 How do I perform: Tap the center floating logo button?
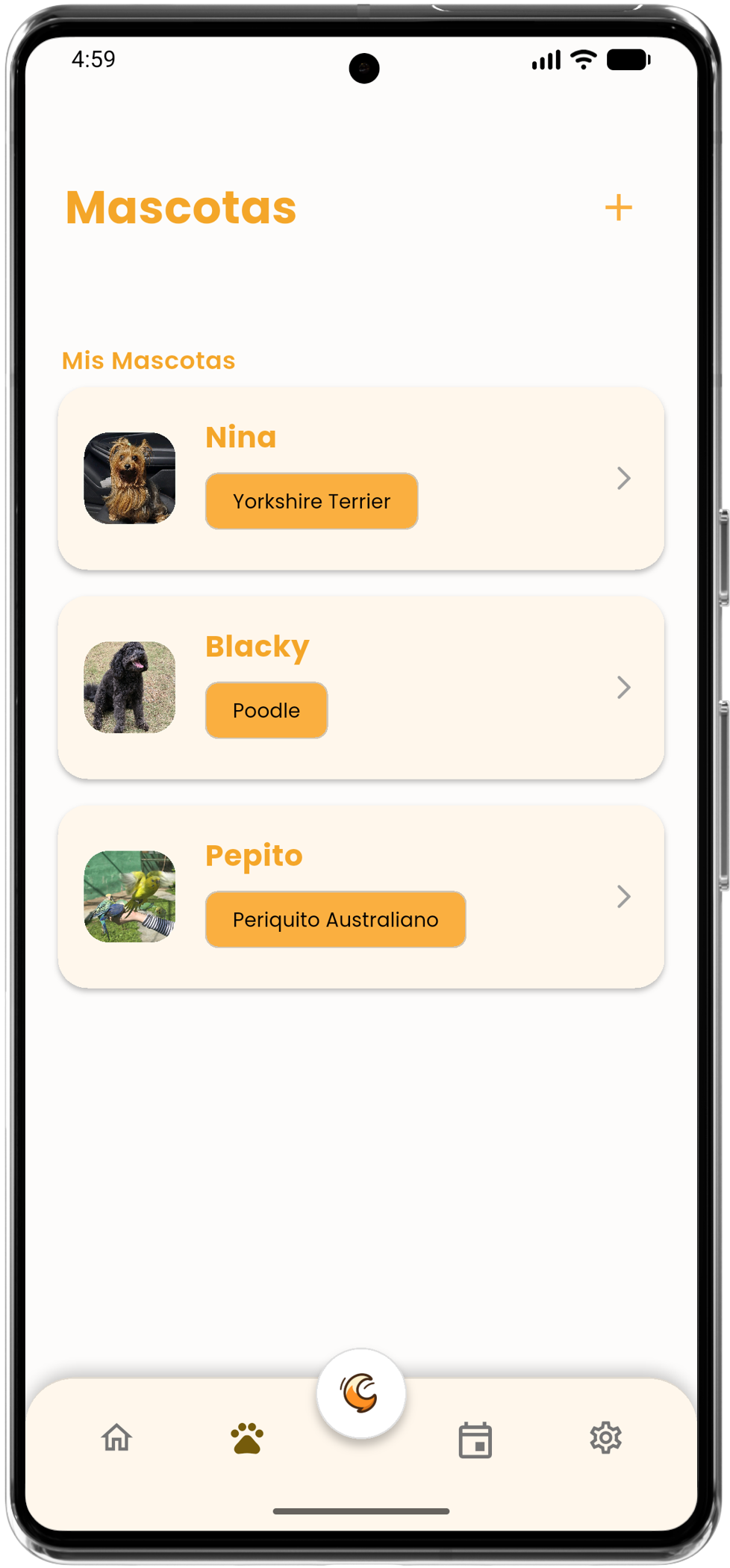pos(361,1393)
